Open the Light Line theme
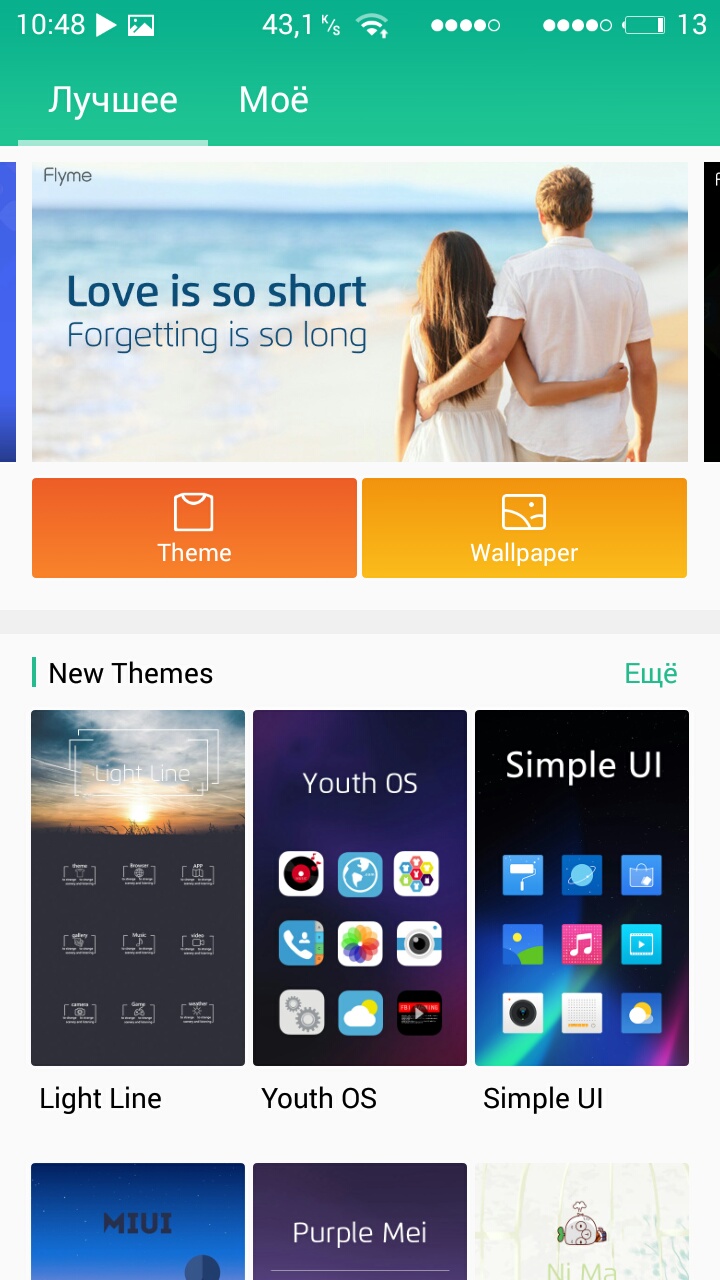720x1280 pixels. [138, 888]
